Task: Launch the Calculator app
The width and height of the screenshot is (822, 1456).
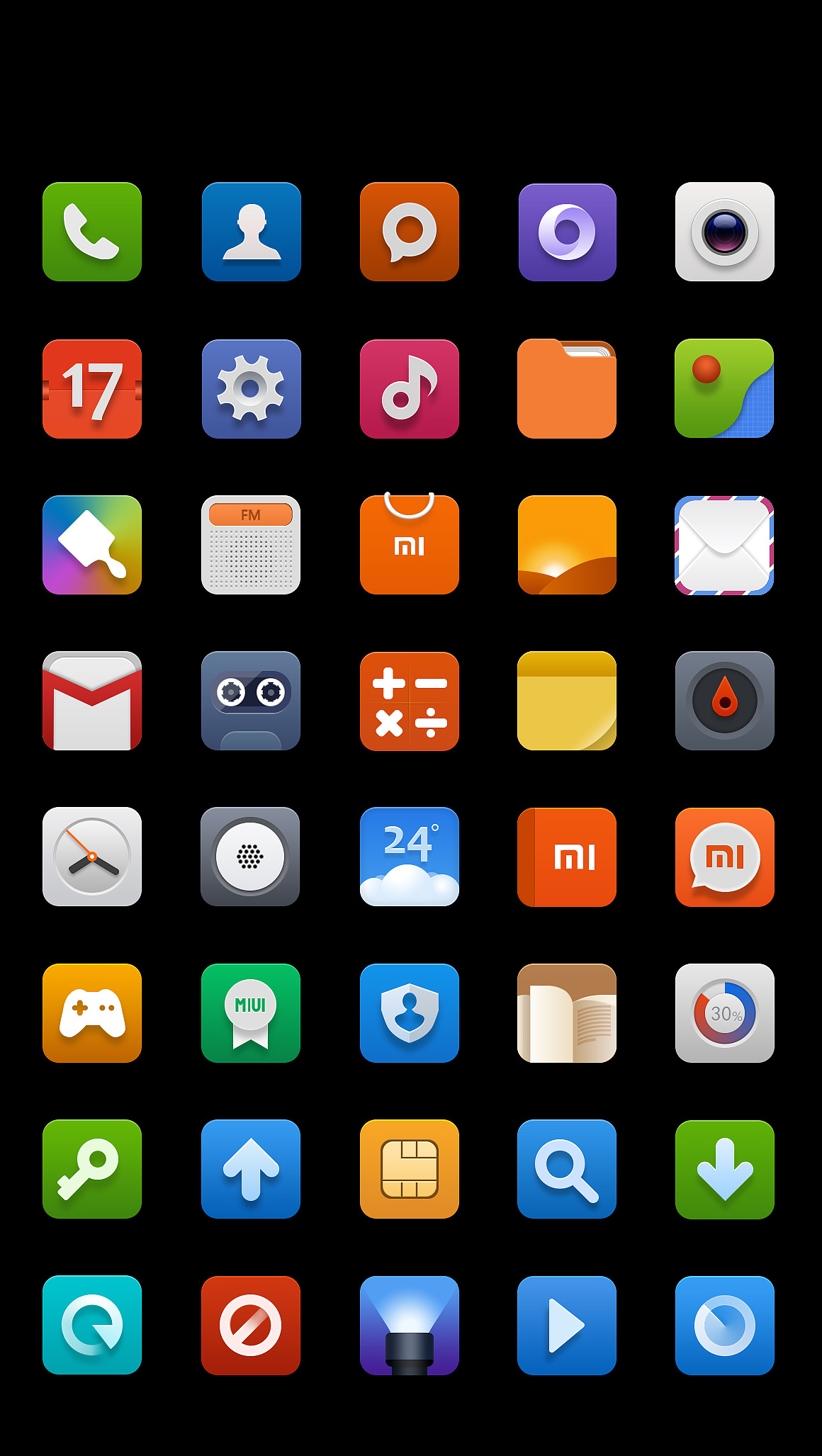Action: click(x=408, y=701)
